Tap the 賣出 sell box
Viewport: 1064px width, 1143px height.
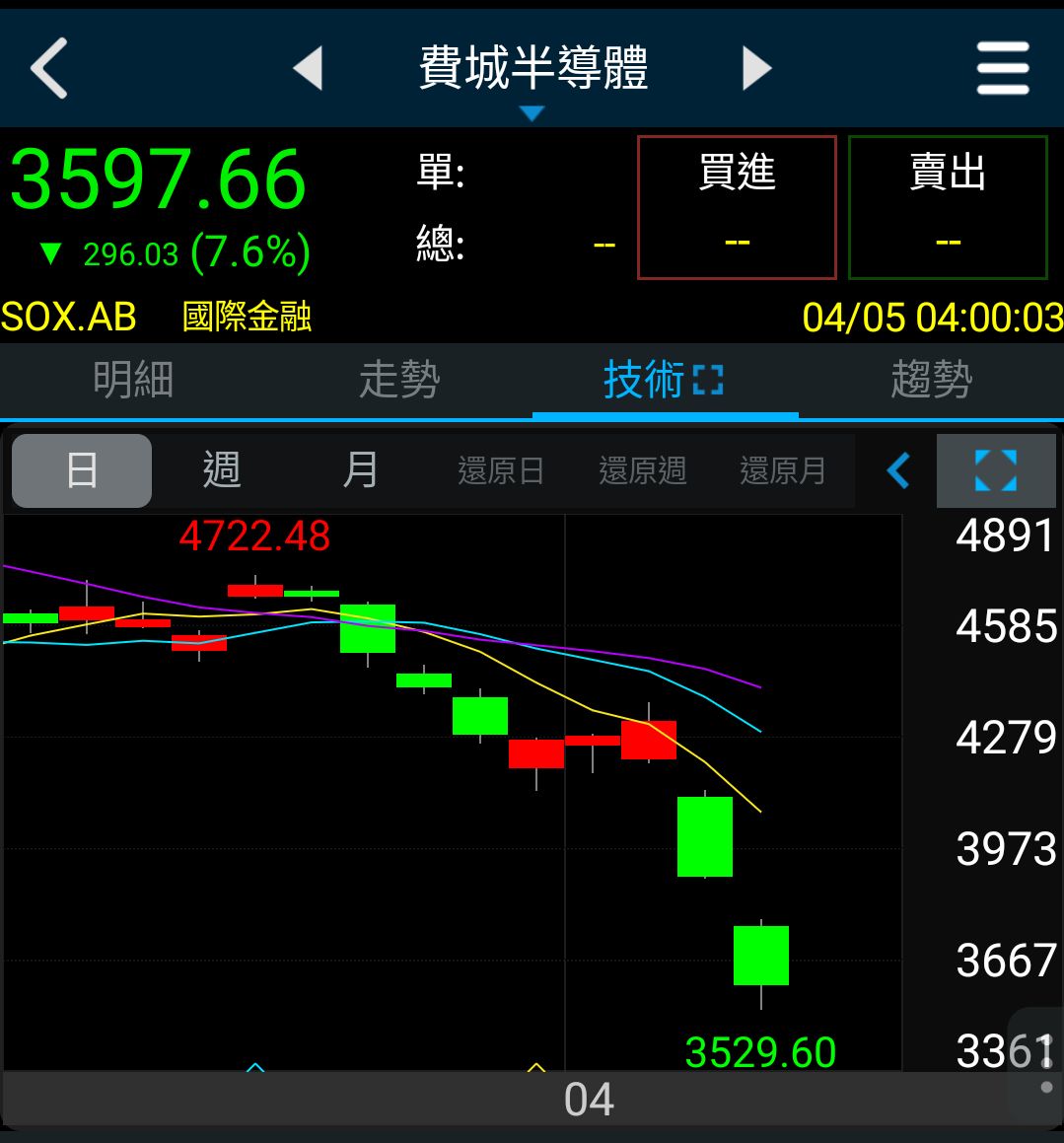[x=948, y=207]
